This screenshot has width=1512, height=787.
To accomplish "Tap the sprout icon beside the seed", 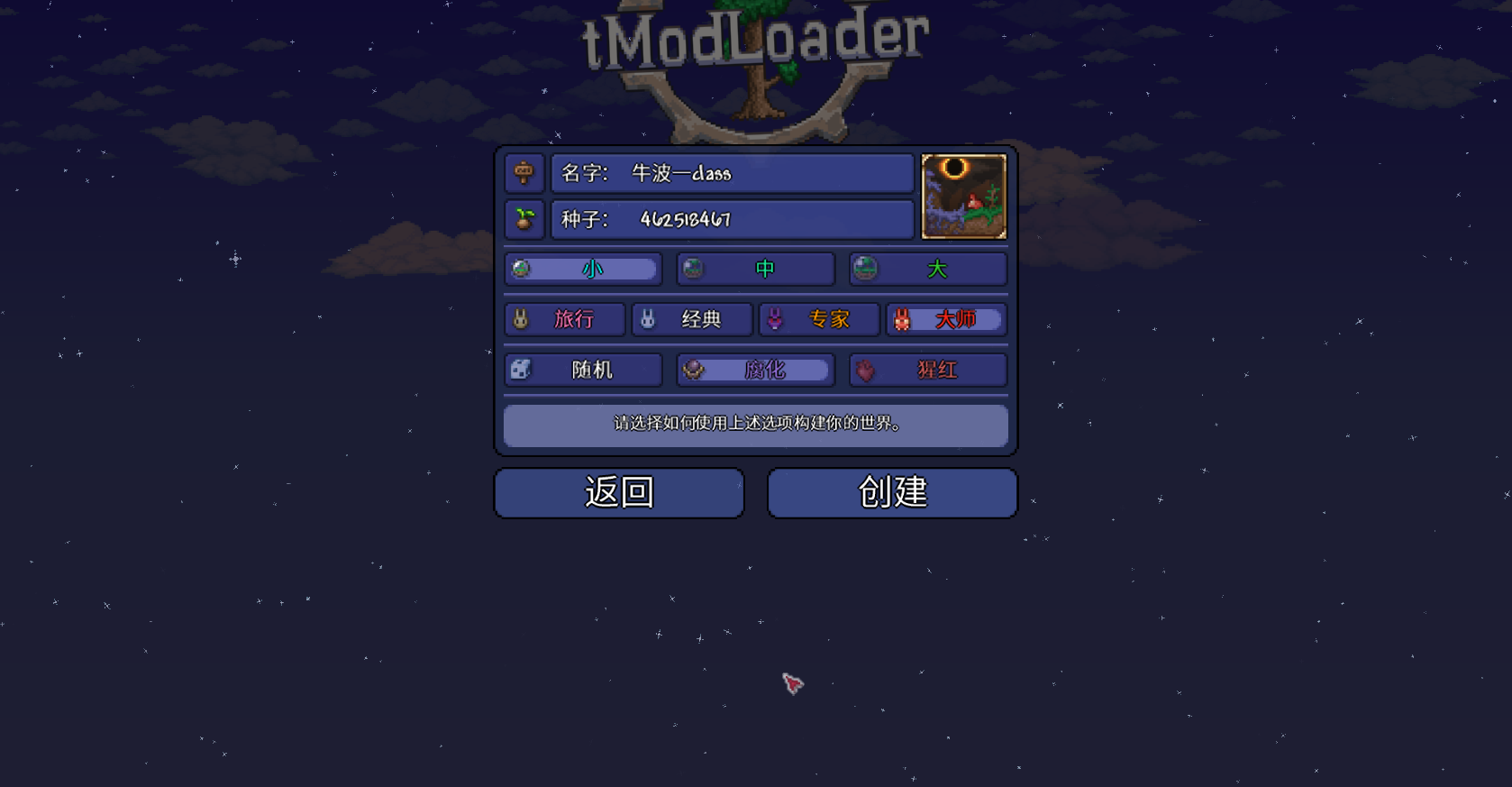I will click(x=524, y=219).
